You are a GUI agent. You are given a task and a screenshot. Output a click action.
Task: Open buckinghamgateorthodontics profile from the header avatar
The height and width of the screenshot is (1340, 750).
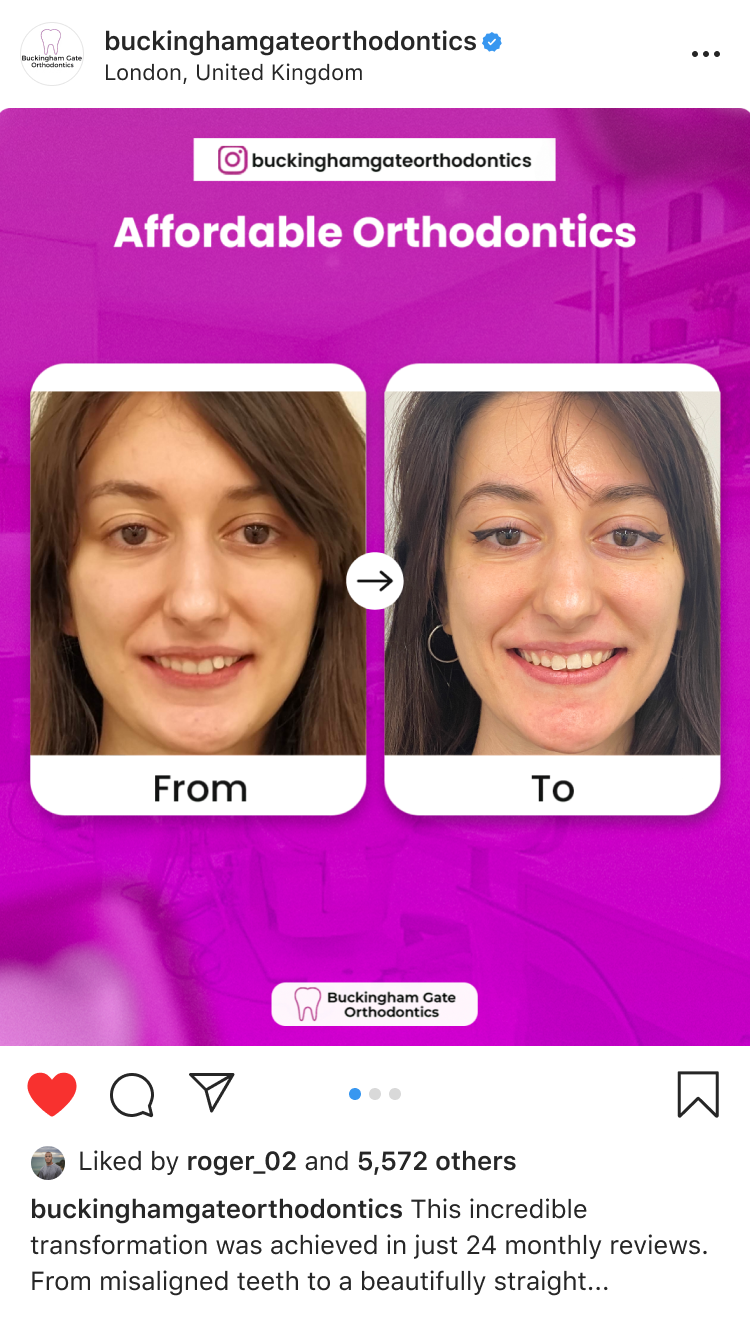(52, 54)
